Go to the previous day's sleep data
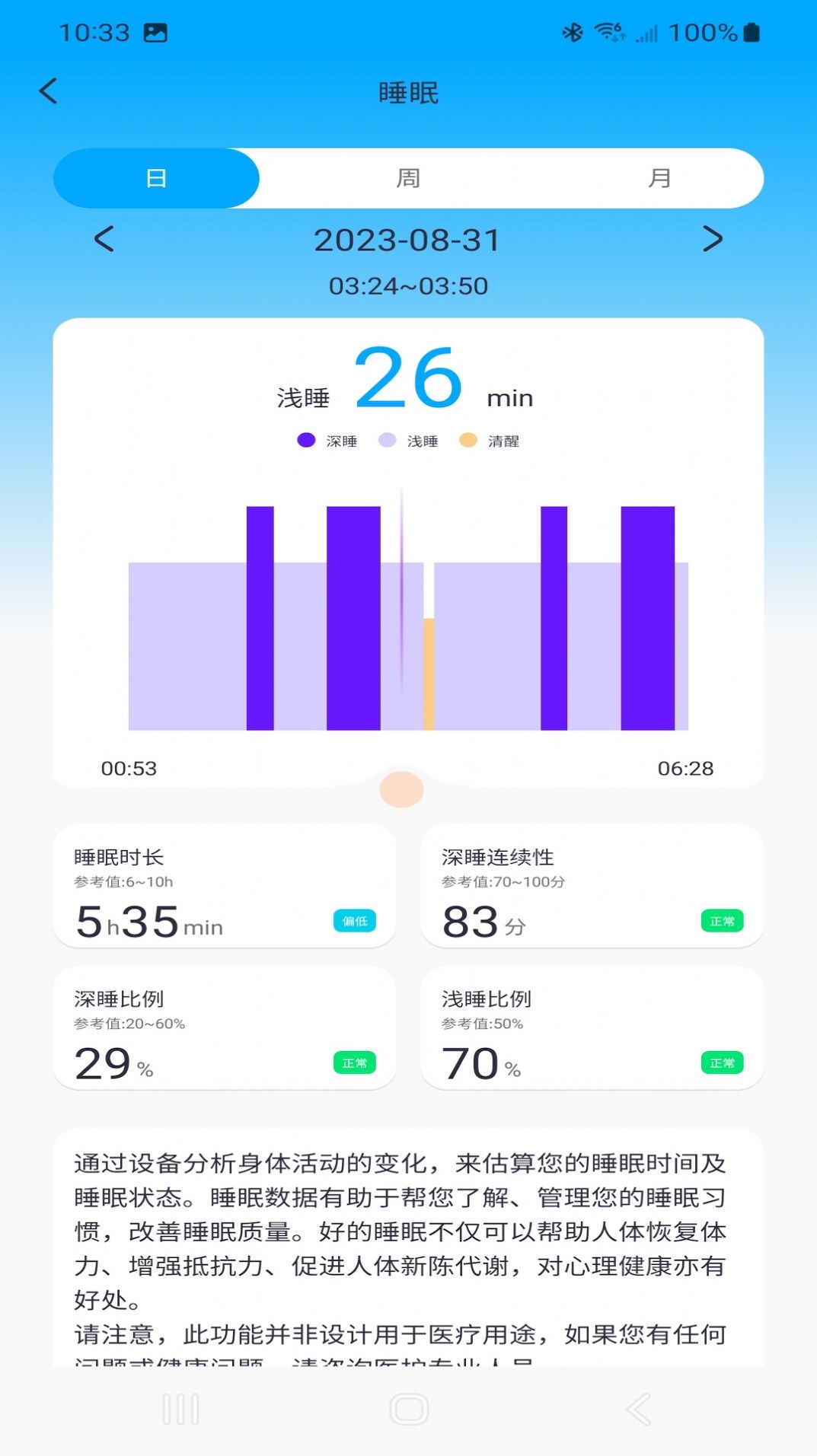Image resolution: width=817 pixels, height=1456 pixels. [x=104, y=239]
